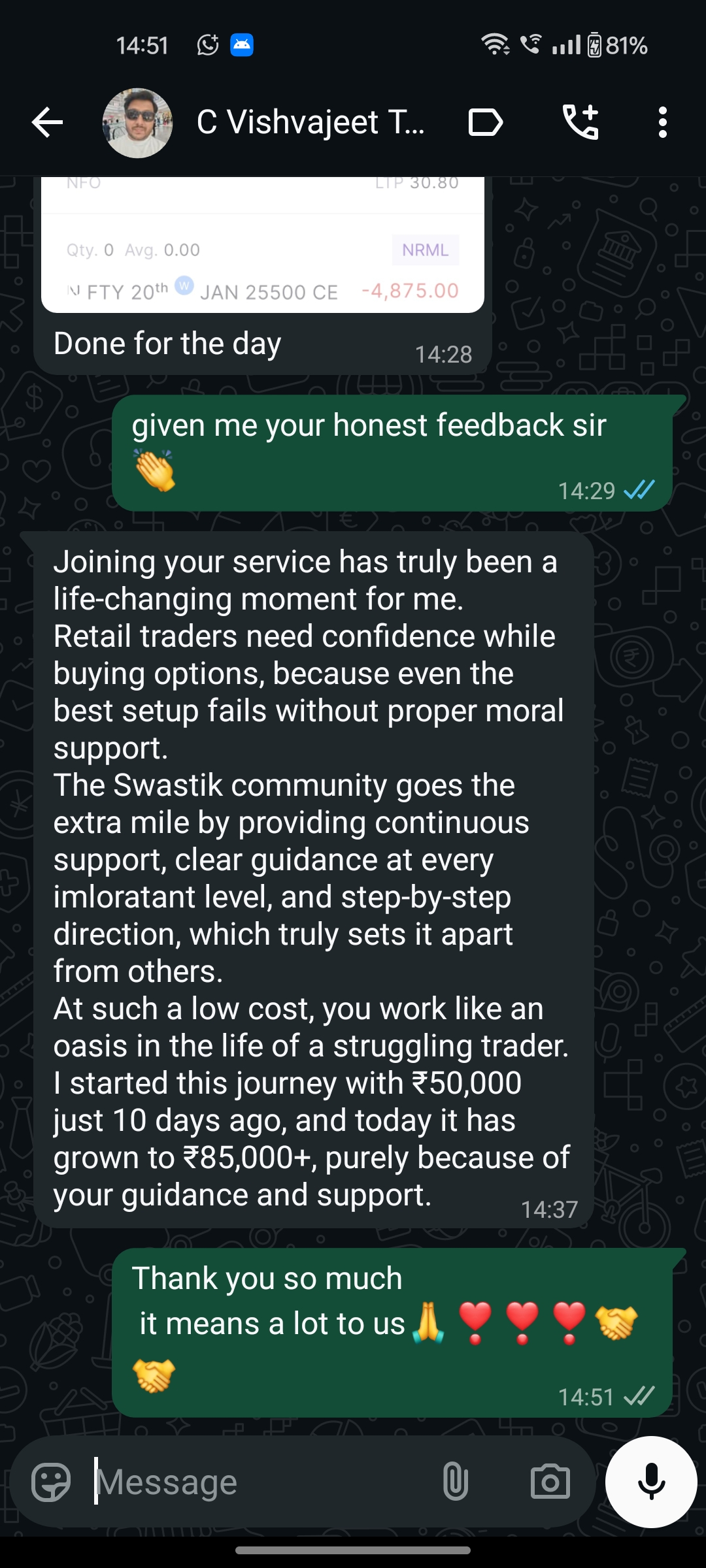Open the trading screenshot image above "Done for the day"
Screen dimensions: 706x1568
coord(263,248)
